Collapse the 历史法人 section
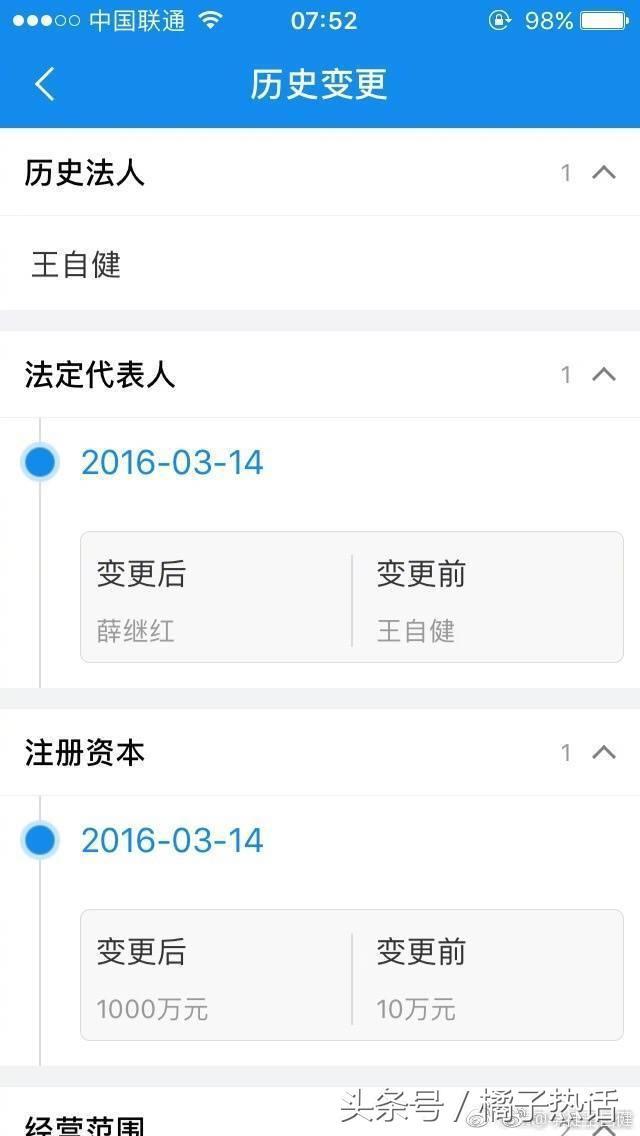 (604, 172)
